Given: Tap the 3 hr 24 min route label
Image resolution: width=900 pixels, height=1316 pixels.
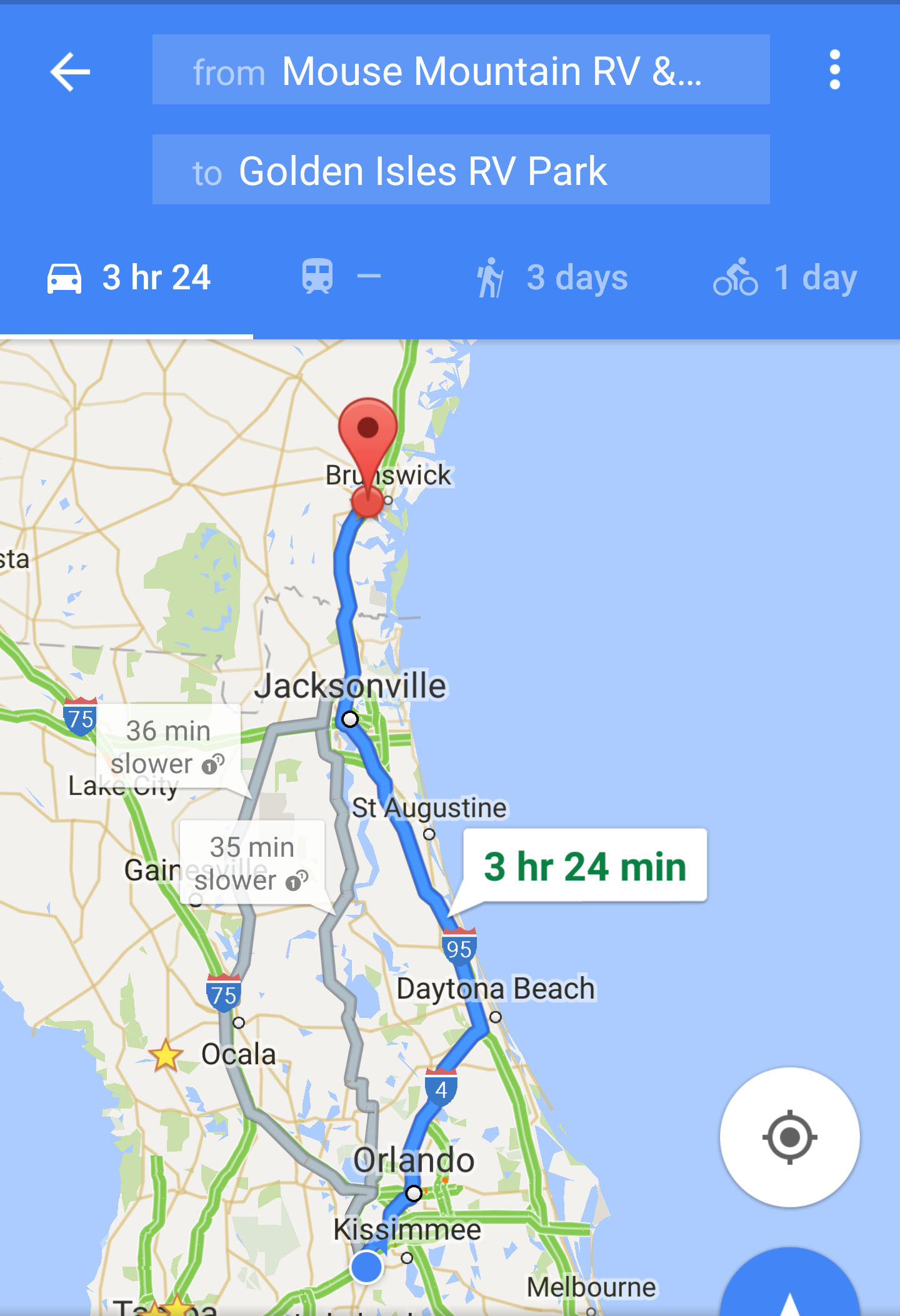Looking at the screenshot, I should pyautogui.click(x=585, y=866).
